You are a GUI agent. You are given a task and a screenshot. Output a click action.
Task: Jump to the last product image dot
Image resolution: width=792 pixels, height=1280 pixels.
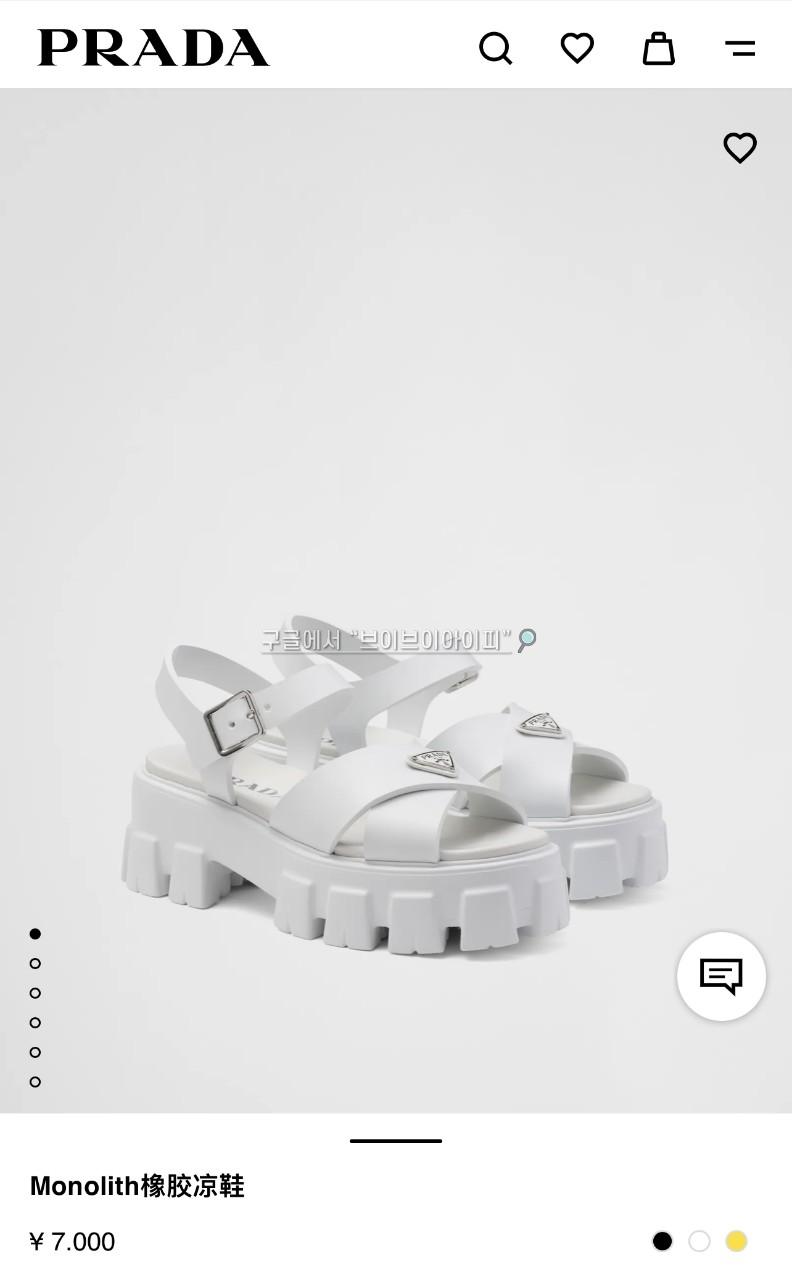pos(35,1082)
